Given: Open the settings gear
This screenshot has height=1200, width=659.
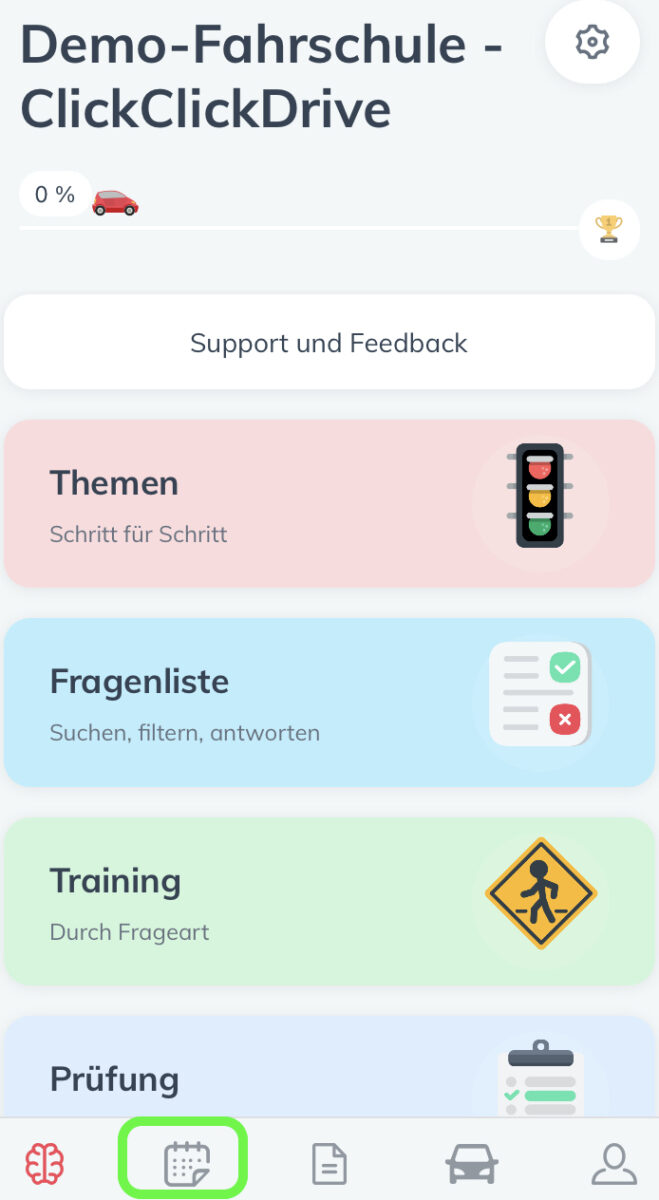Looking at the screenshot, I should pos(592,42).
